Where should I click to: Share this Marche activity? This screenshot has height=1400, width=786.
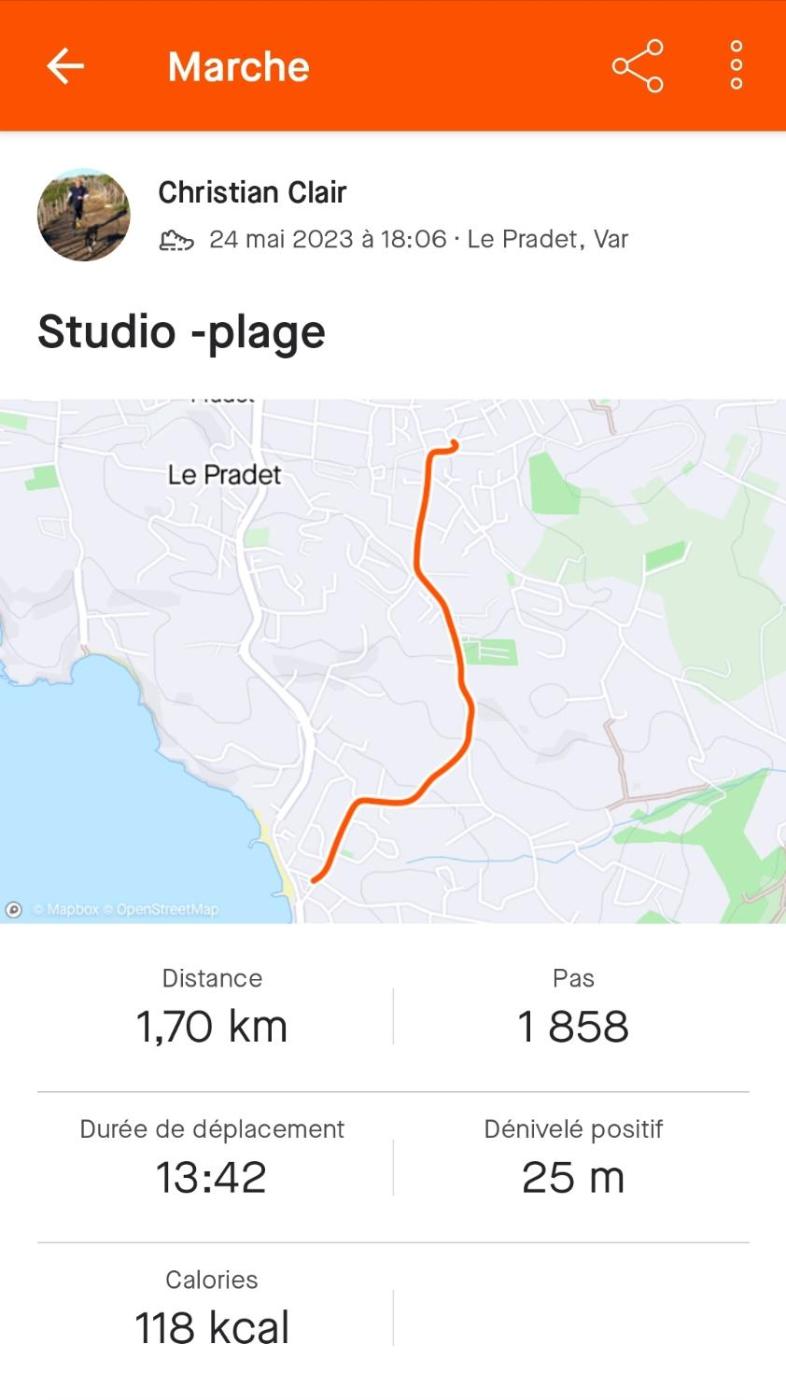pyautogui.click(x=637, y=66)
